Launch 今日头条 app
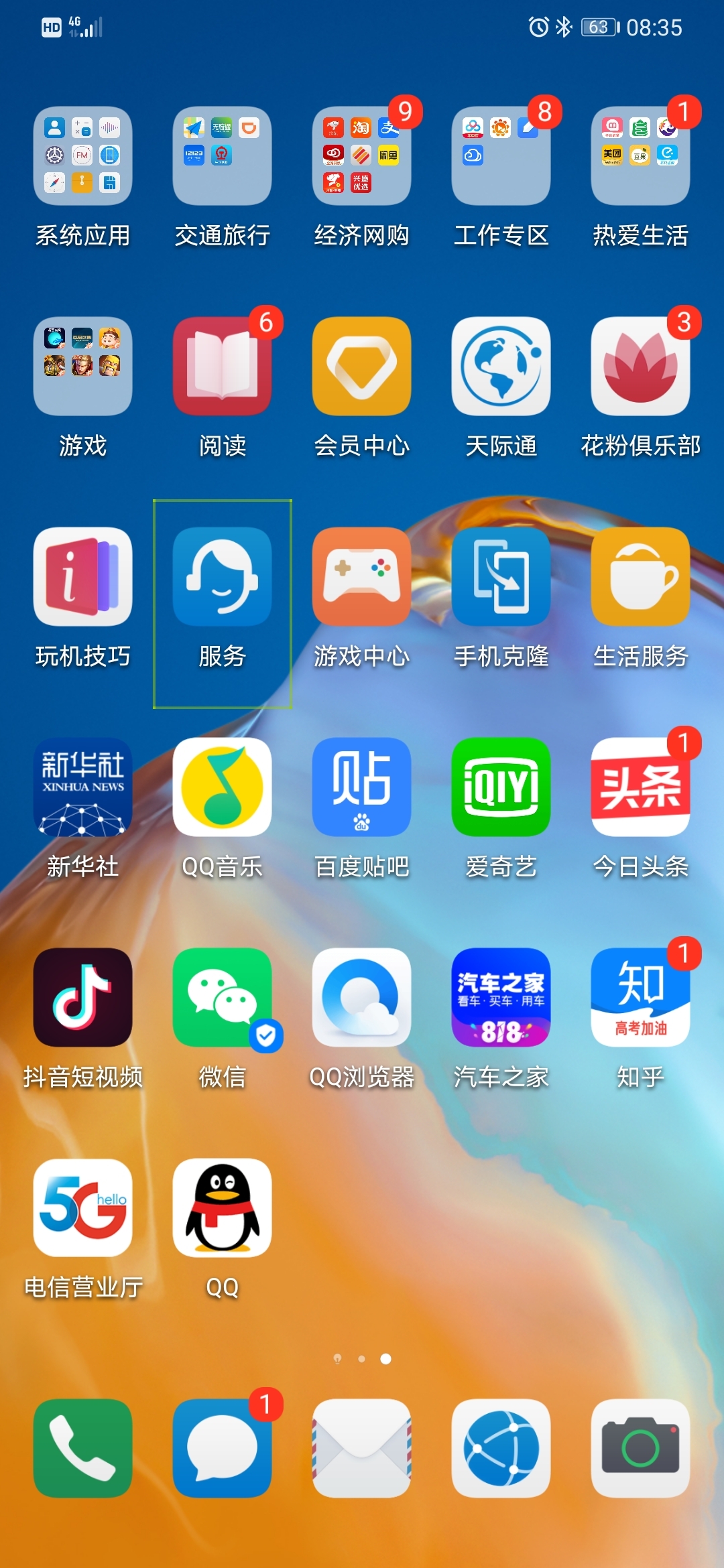This screenshot has height=1568, width=724. point(640,787)
